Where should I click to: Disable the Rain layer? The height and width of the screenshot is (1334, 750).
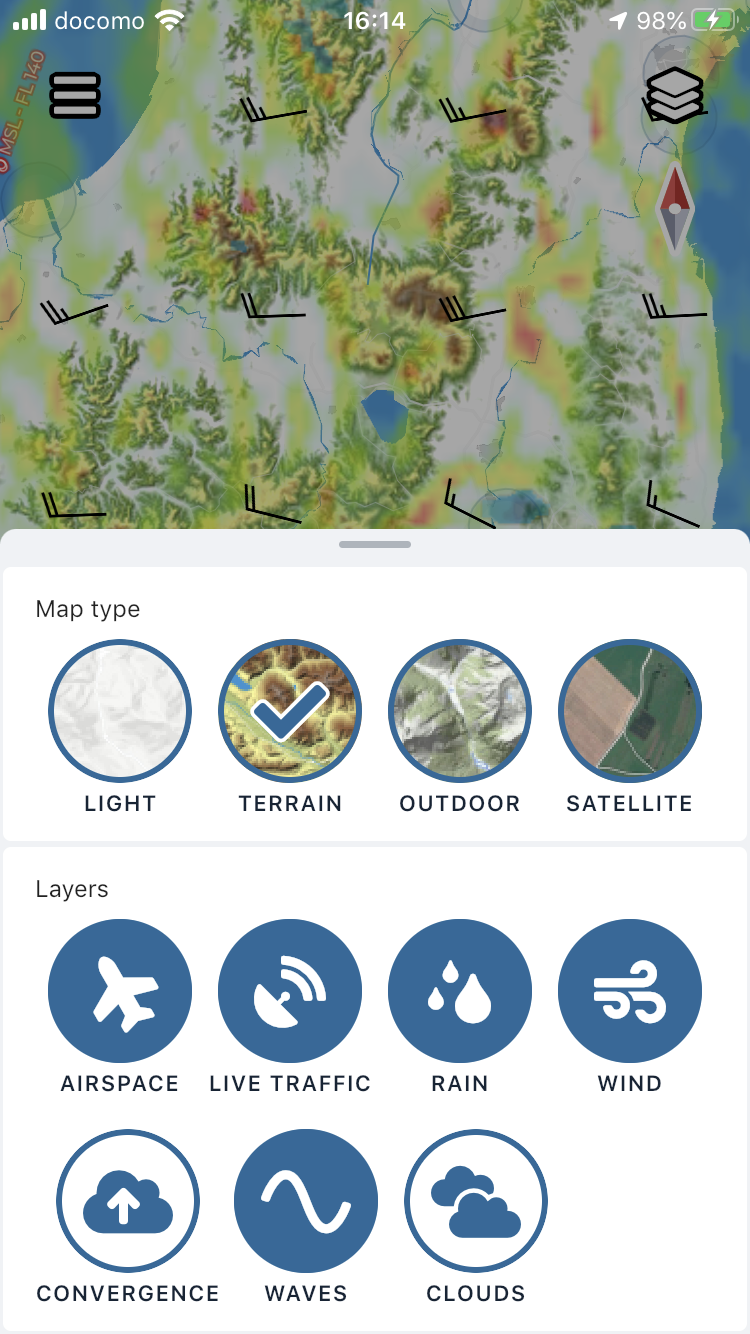coord(460,991)
